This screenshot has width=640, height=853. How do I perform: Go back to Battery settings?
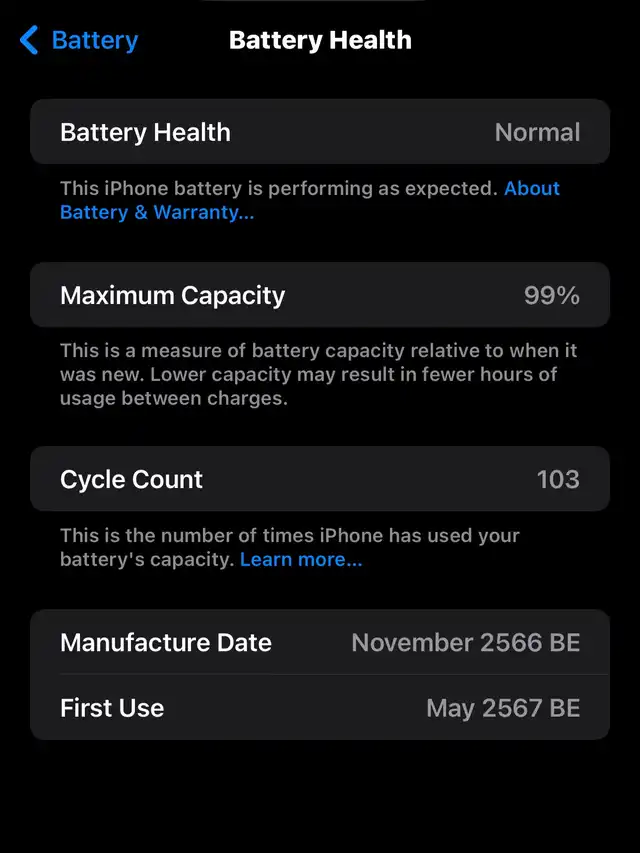pos(79,41)
